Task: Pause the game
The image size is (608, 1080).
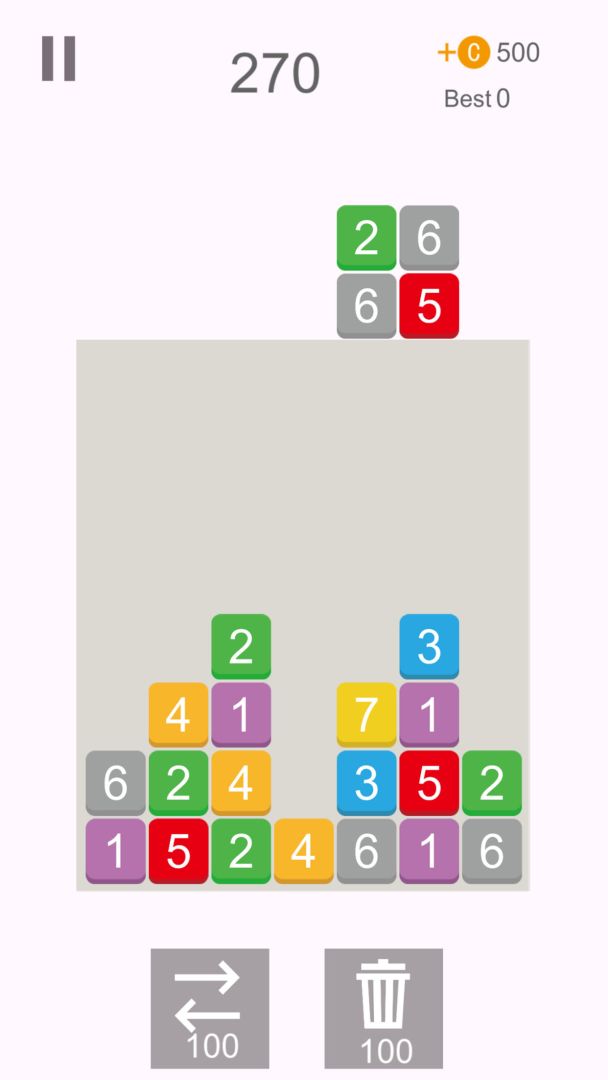Action: click(x=59, y=59)
